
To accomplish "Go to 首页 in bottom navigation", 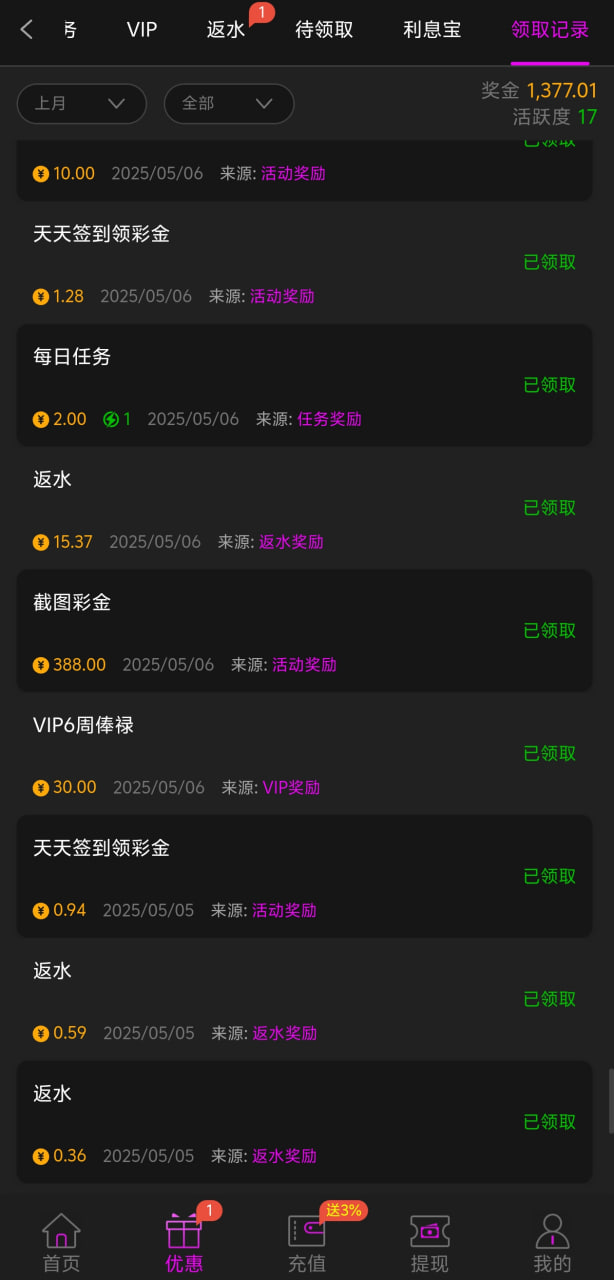I will pos(61,1243).
